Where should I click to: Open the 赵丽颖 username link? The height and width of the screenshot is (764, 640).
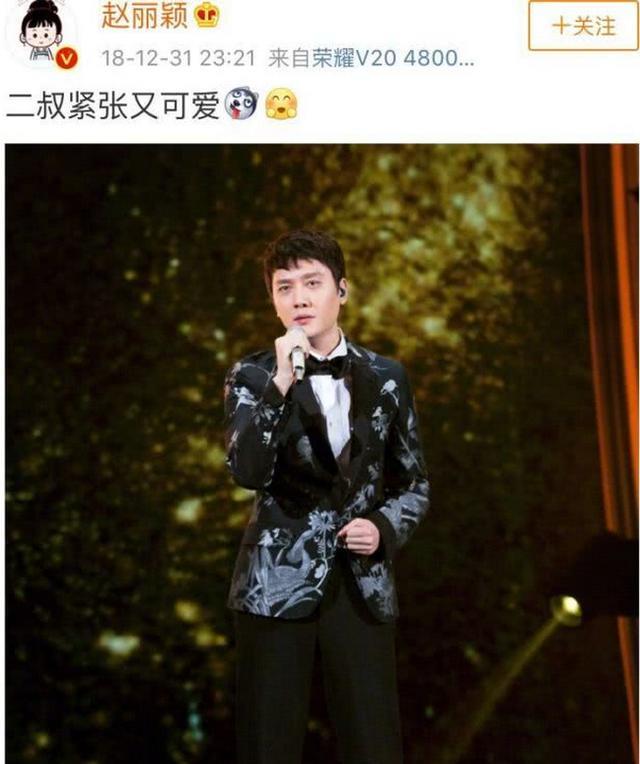tap(144, 15)
